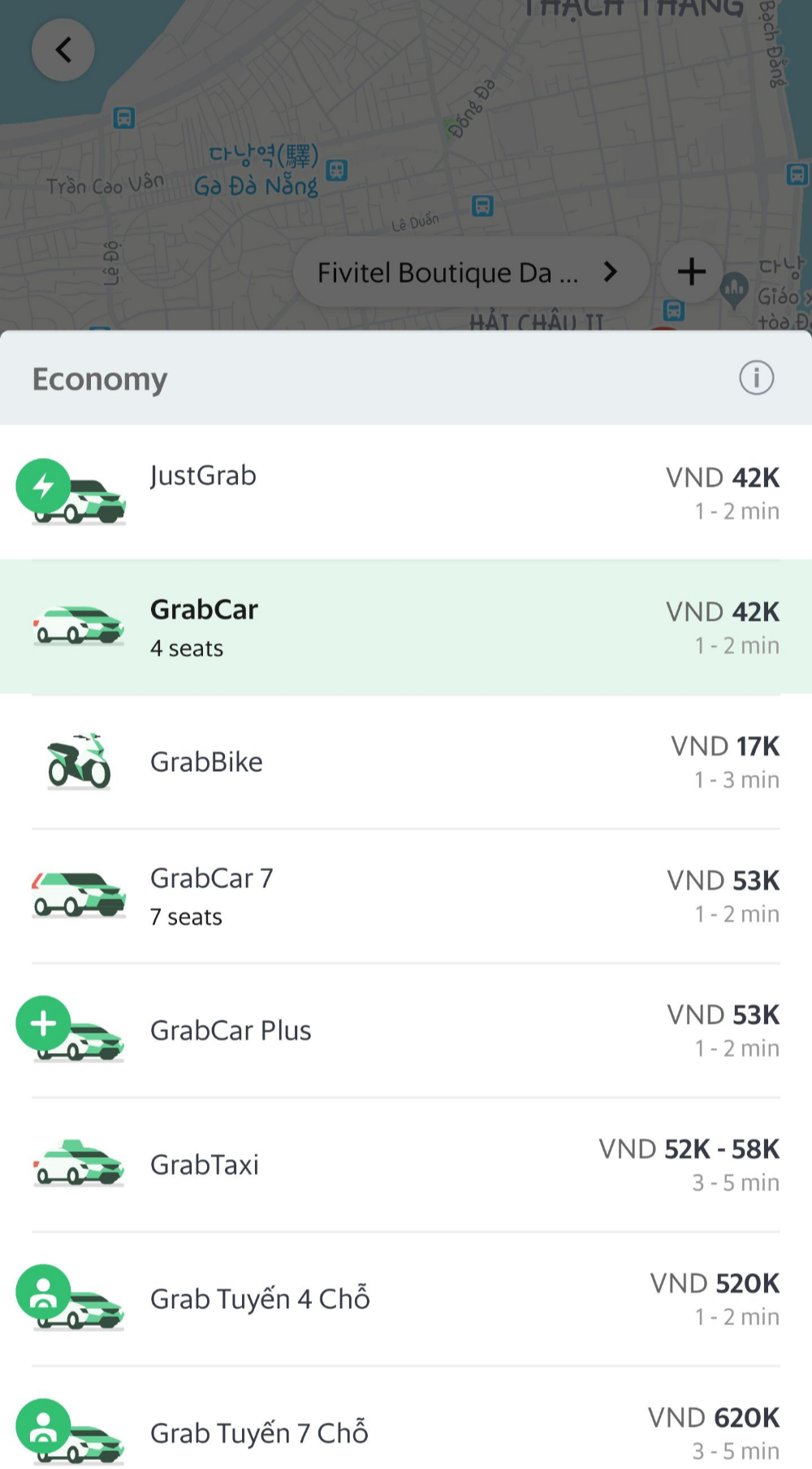This screenshot has width=812, height=1469.
Task: Pick the GrabCar 7 seats option
Action: [406, 895]
